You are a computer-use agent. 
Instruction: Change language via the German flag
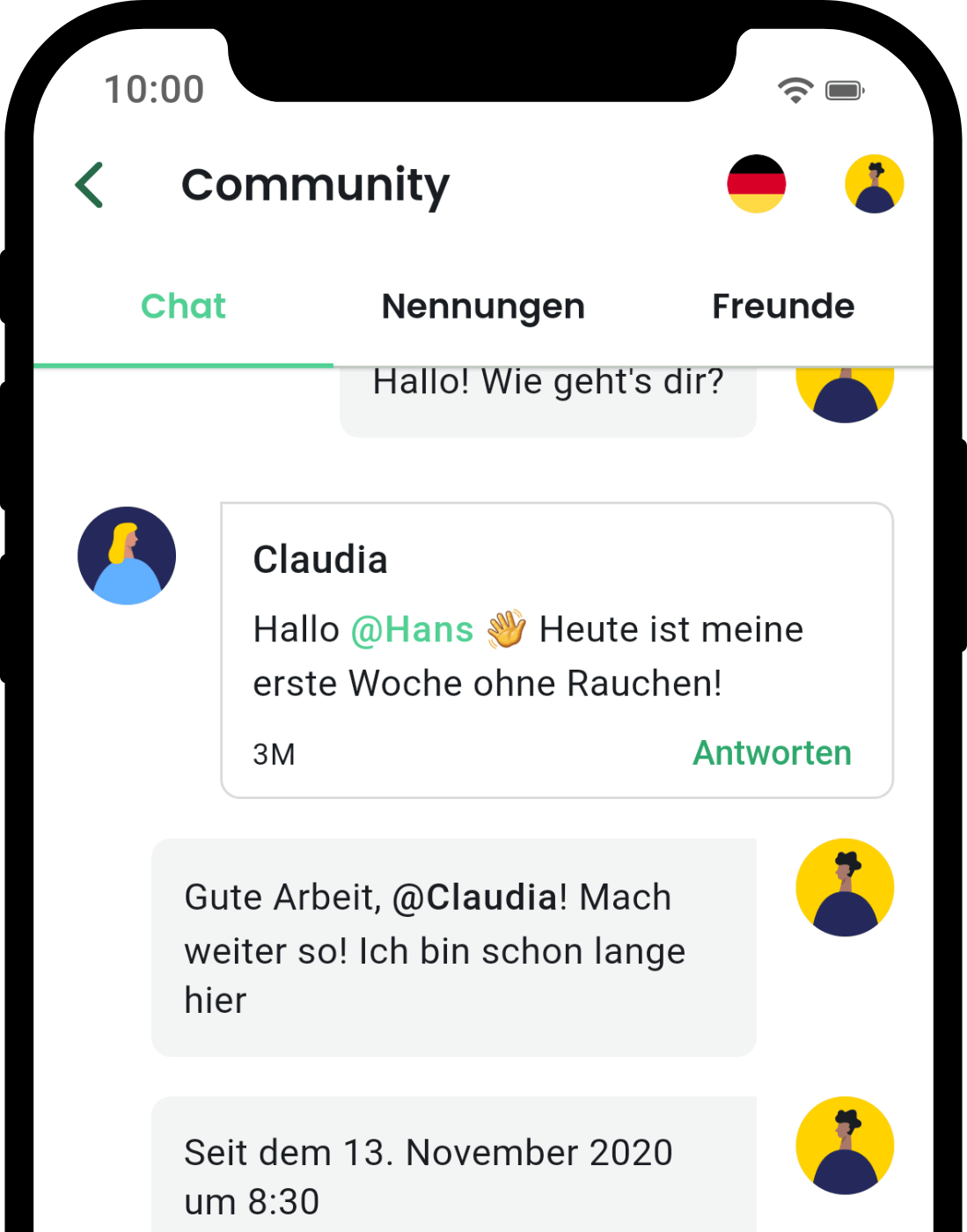tap(756, 184)
